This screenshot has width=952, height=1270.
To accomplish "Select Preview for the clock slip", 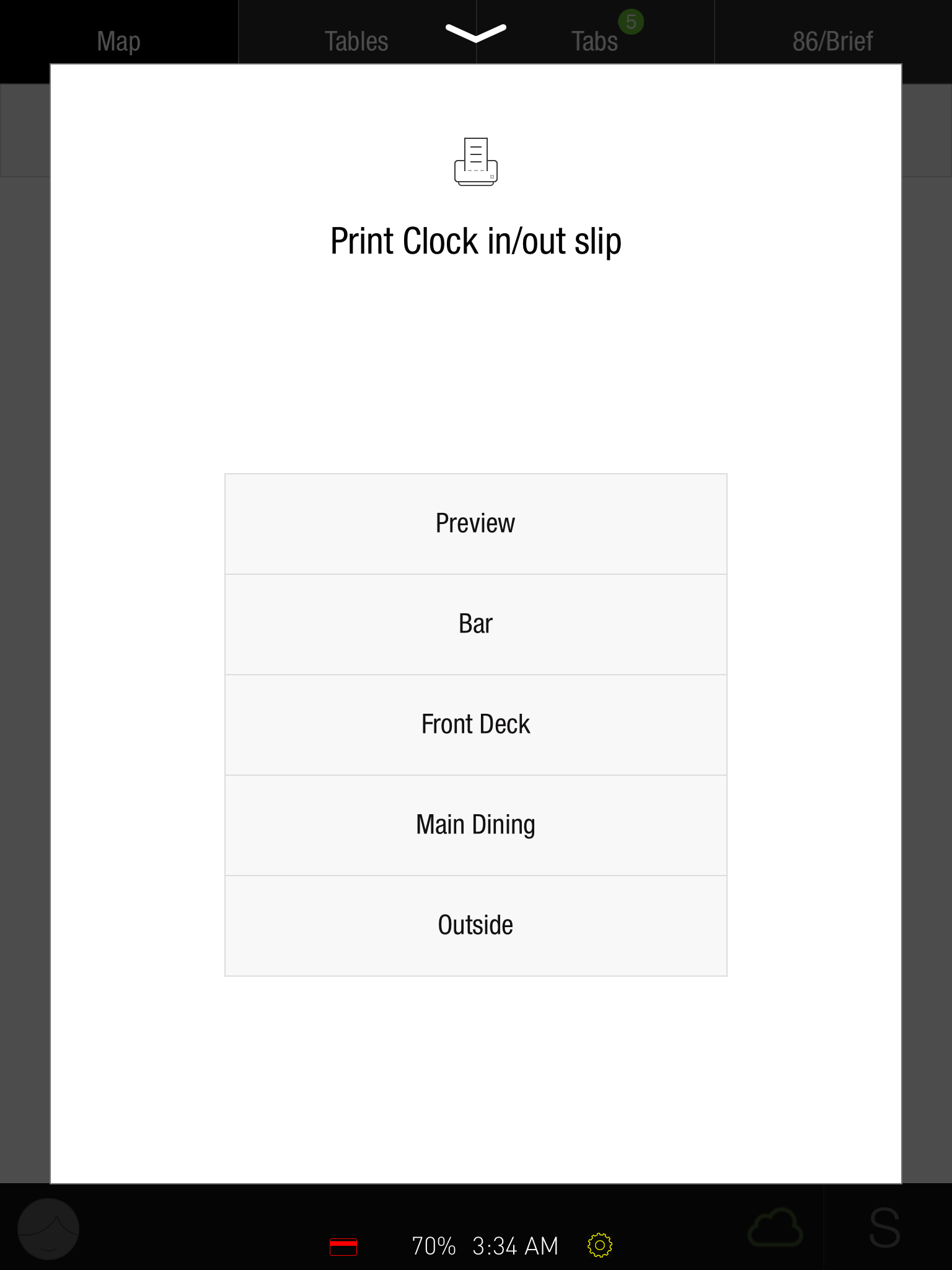I will pyautogui.click(x=475, y=524).
